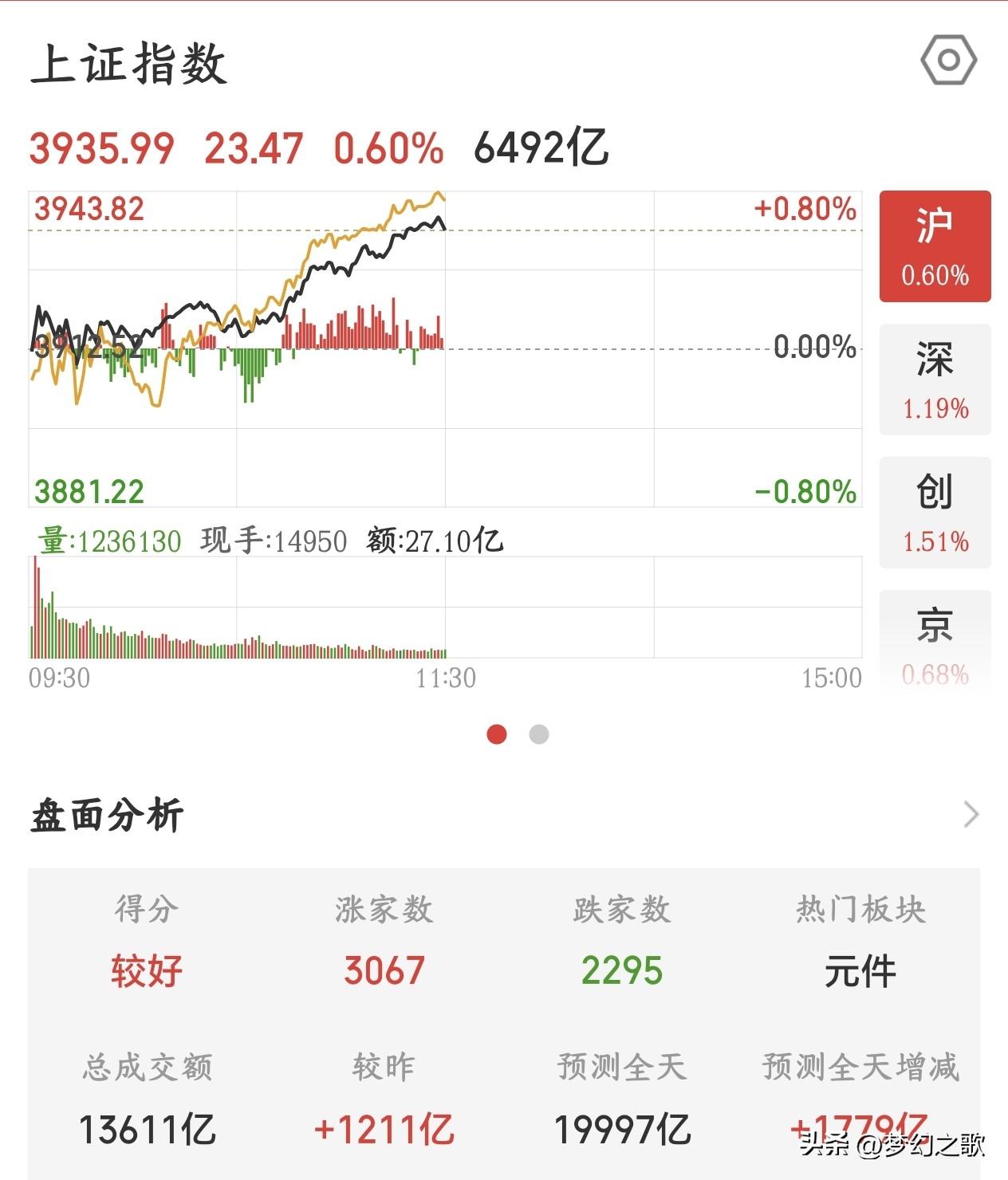Select the 沪 index tab
Screen dimensions: 1008x1180
coord(935,246)
